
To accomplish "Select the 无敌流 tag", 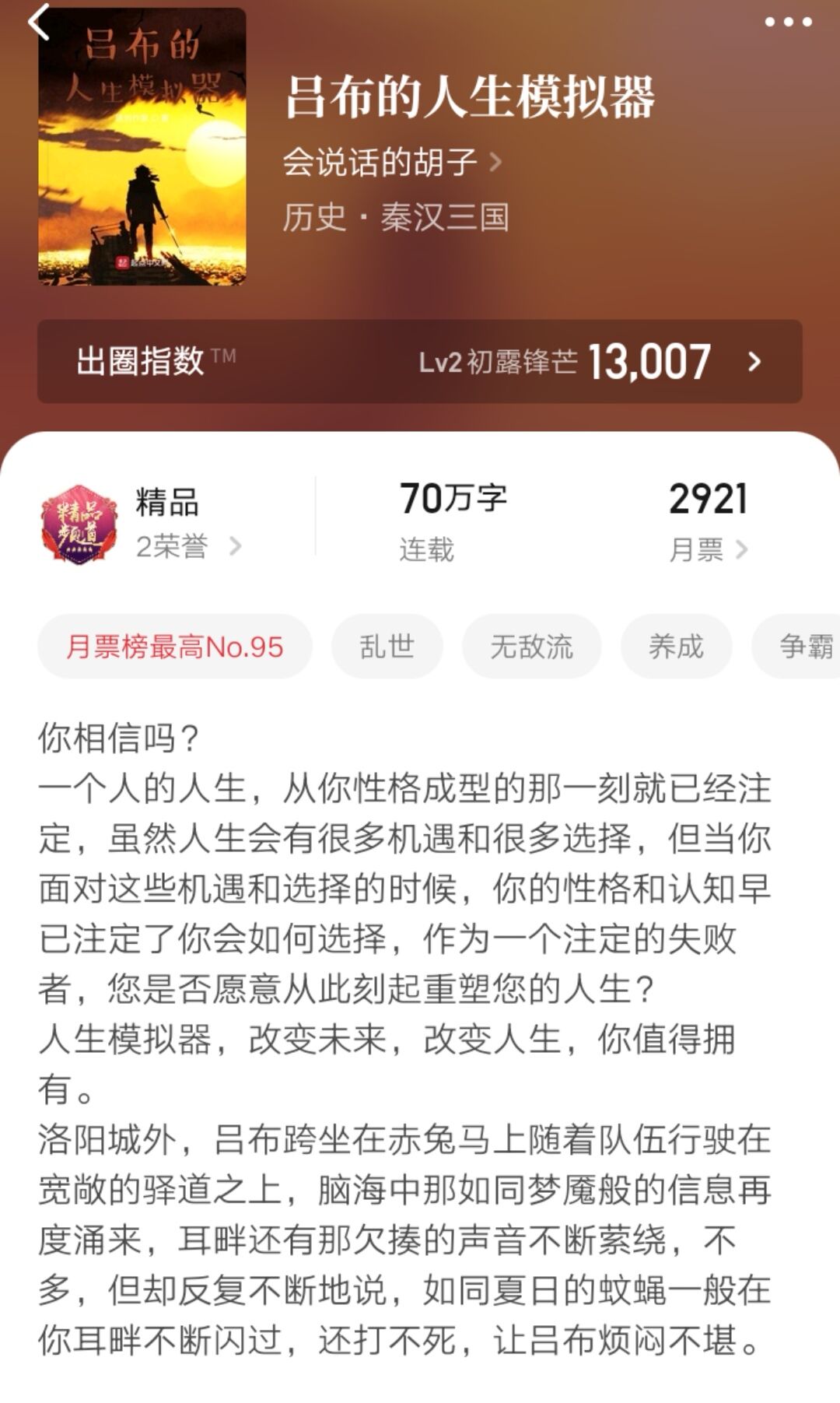I will click(x=530, y=645).
